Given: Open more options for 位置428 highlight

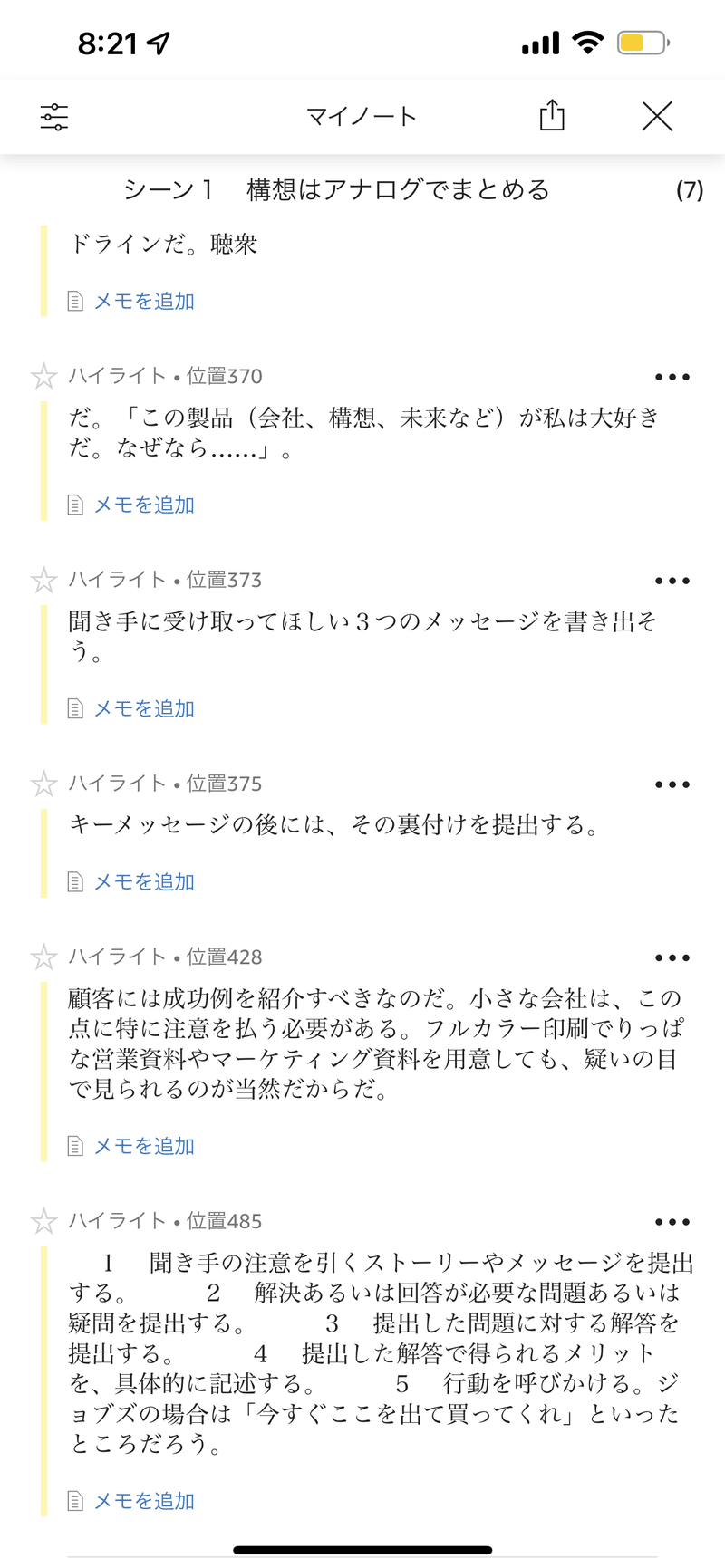Looking at the screenshot, I should point(672,957).
